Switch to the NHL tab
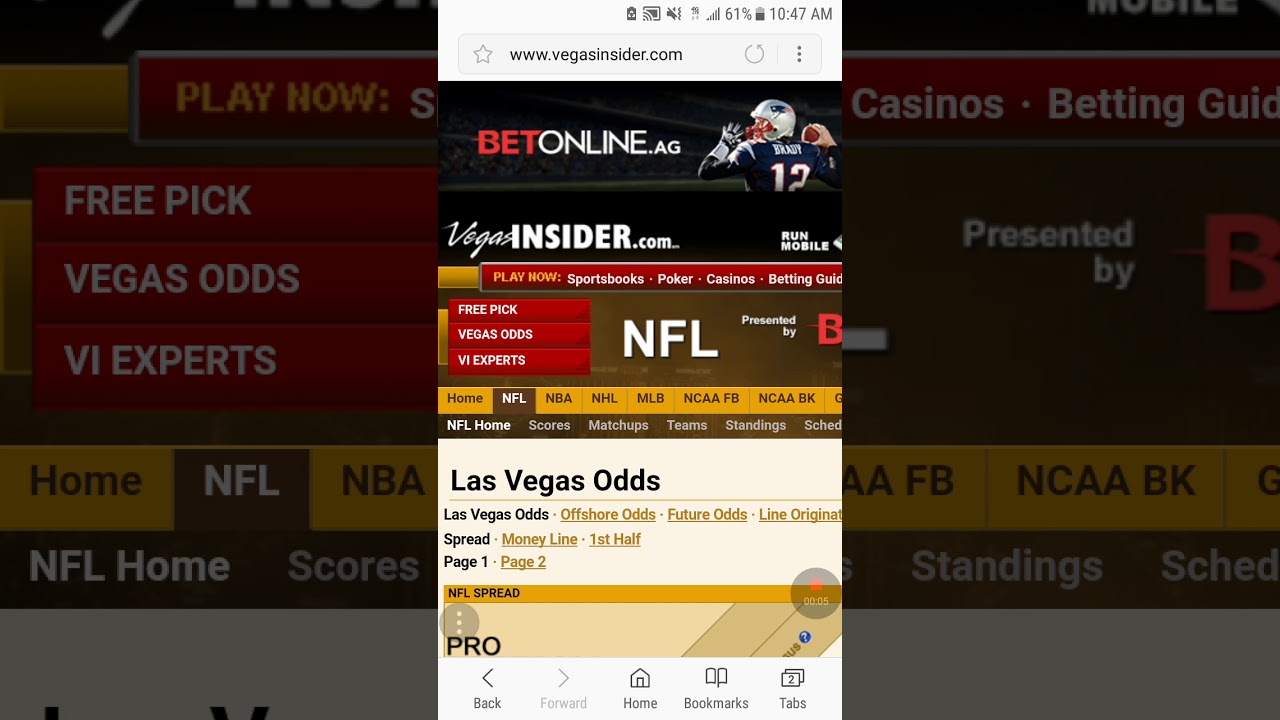This screenshot has height=720, width=1280. [x=604, y=399]
